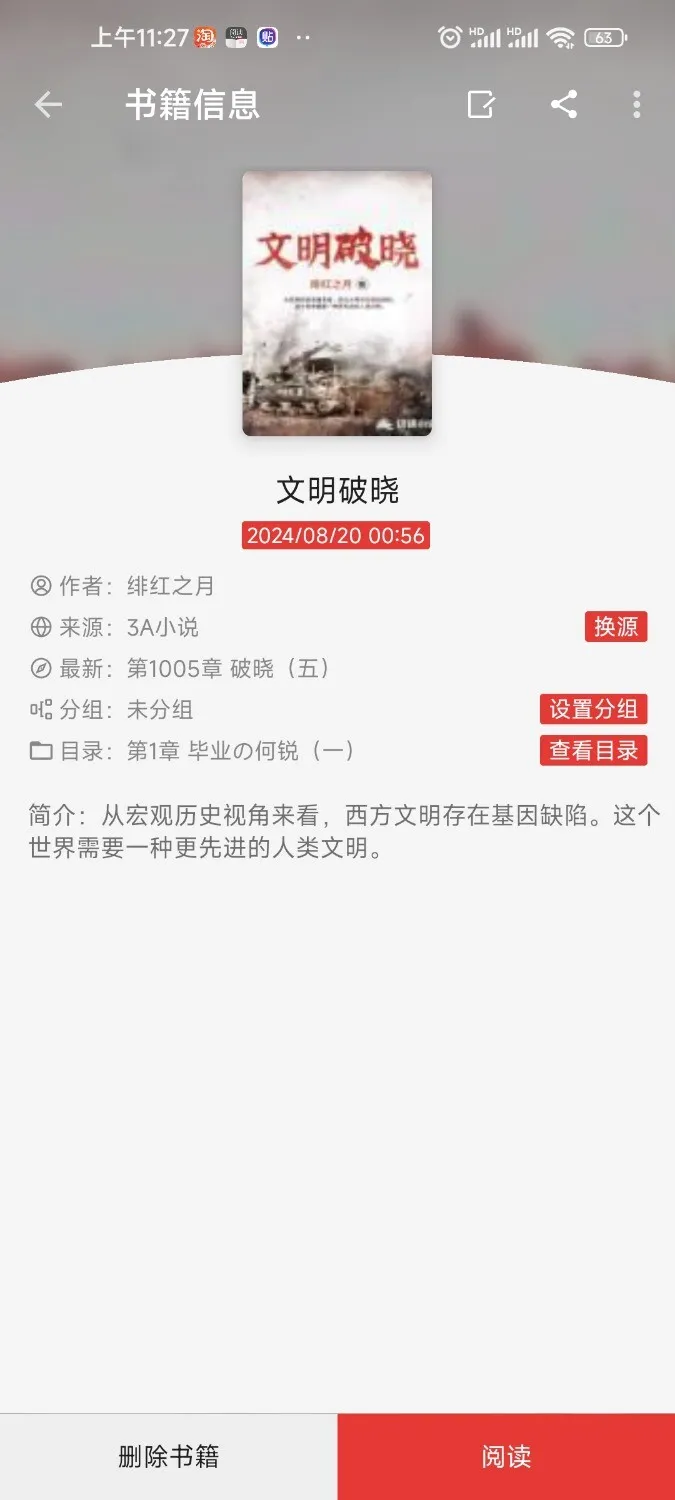The height and width of the screenshot is (1500, 675).
Task: Open 设置分组 to set the group
Action: coord(593,709)
